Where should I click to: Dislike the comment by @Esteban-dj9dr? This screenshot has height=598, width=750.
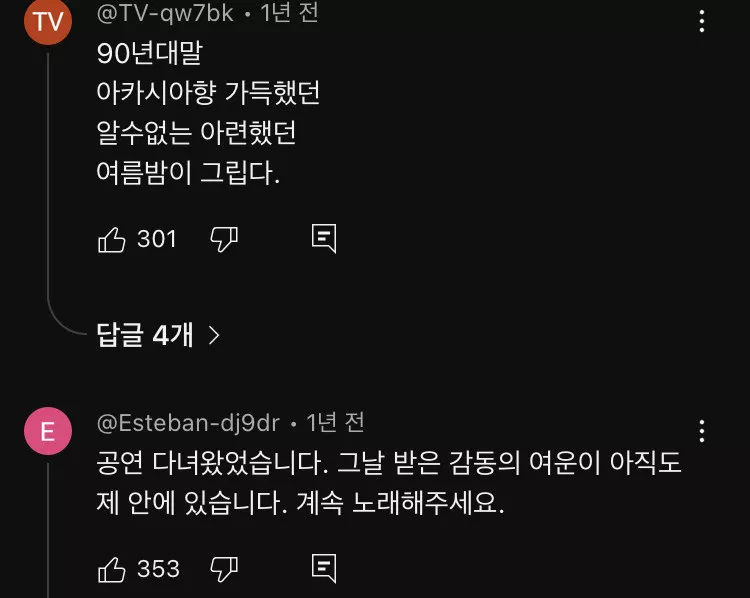point(223,569)
